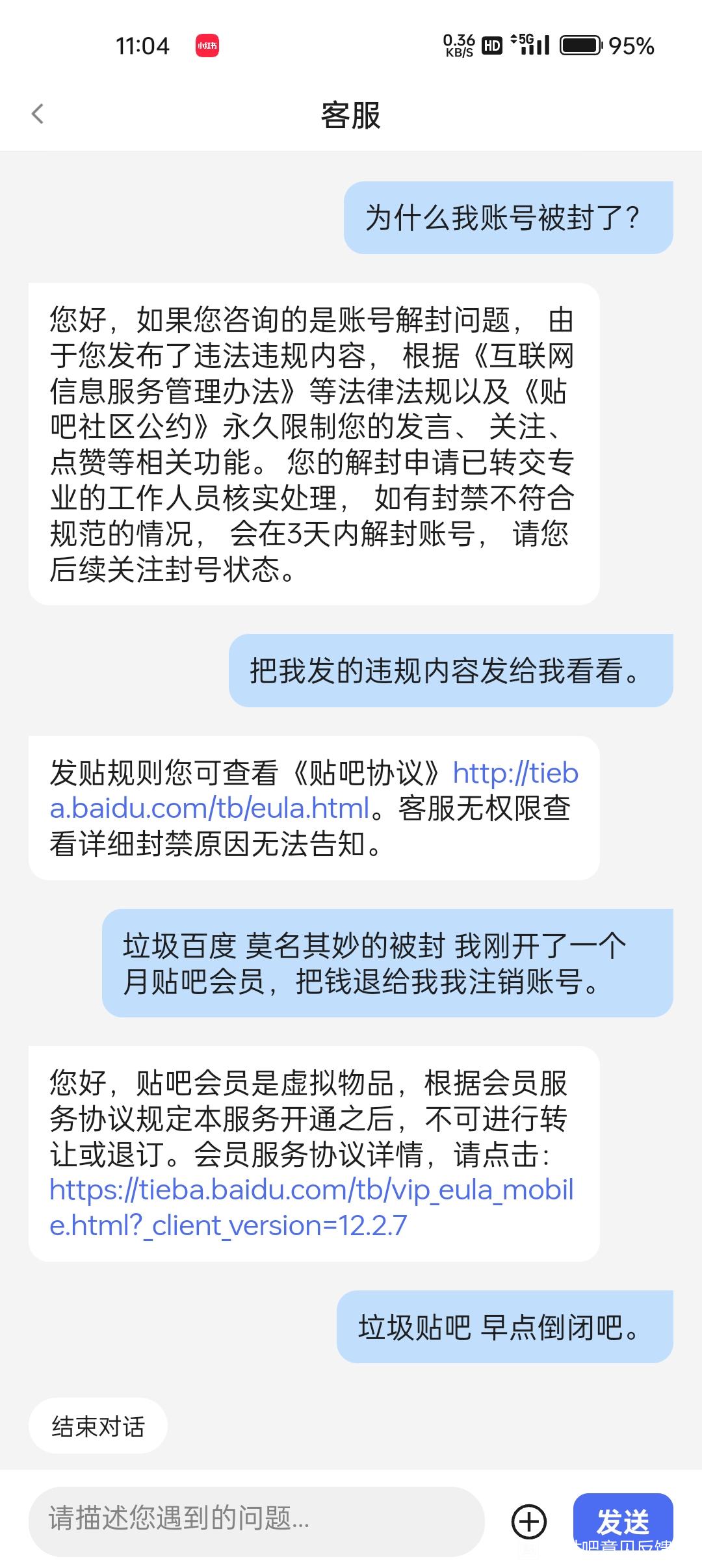Viewport: 702px width, 1568px height.
Task: Open the vip_eula_mobile.html membership agreement link
Action: [x=311, y=1190]
